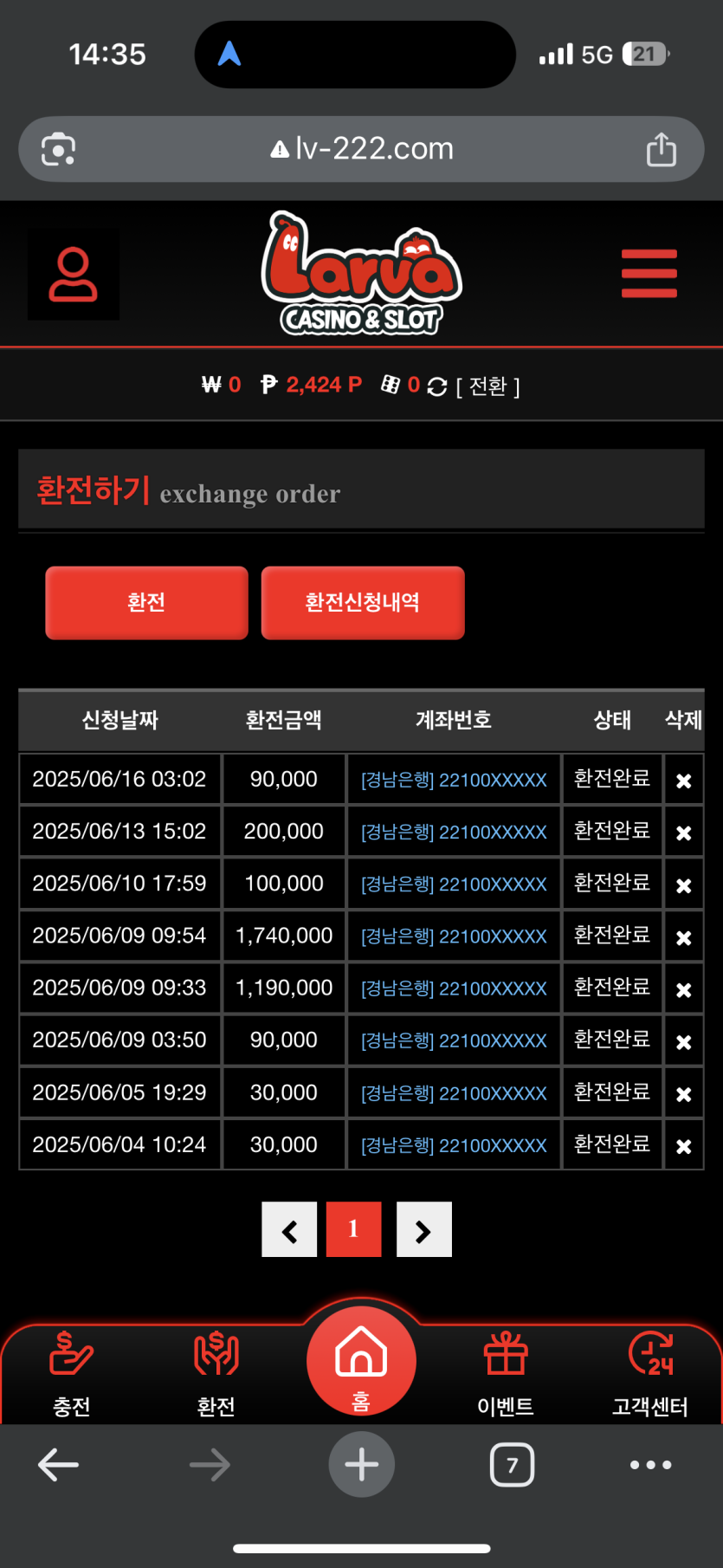The image size is (723, 1568).
Task: Open 환전신청내역 history button
Action: [x=363, y=603]
